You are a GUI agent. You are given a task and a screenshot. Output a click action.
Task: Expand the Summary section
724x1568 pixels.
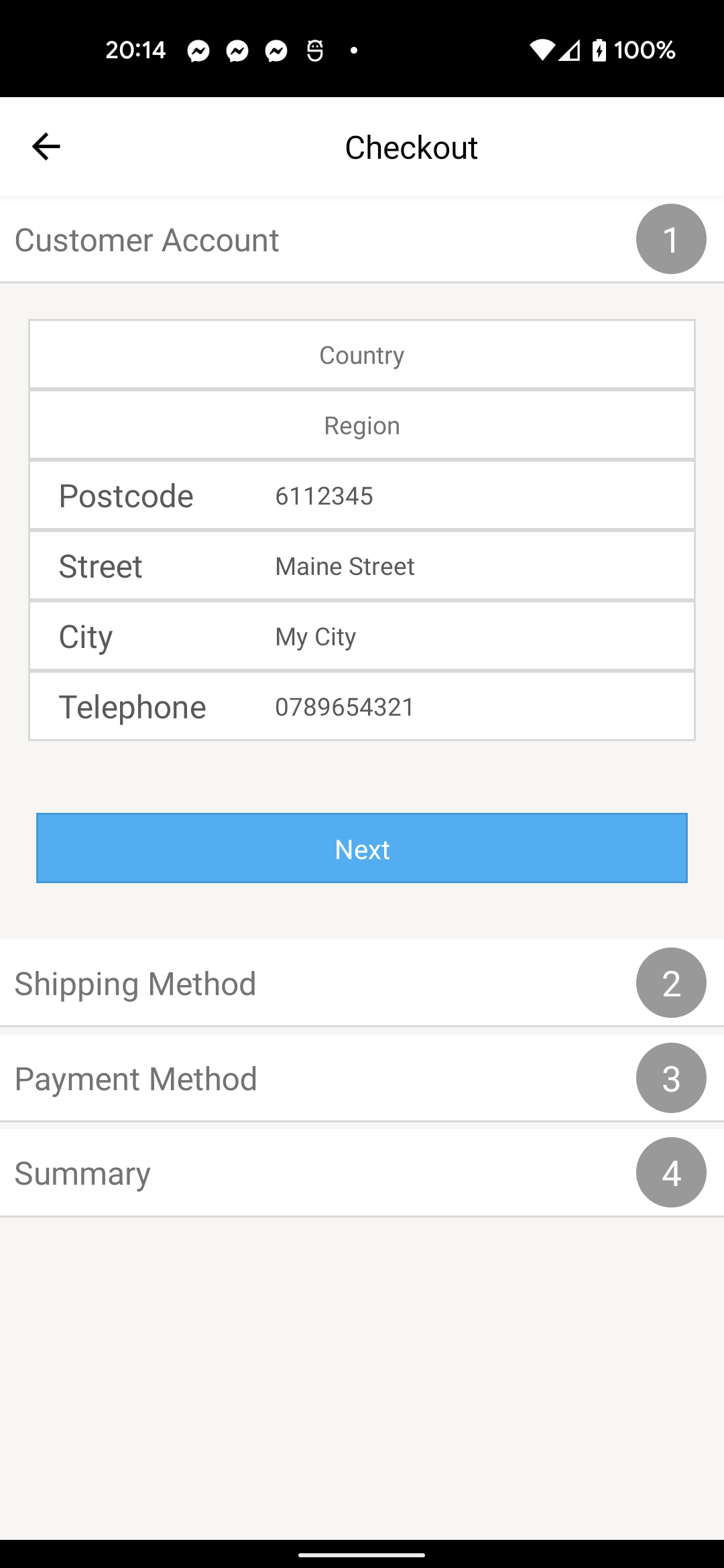(362, 1173)
